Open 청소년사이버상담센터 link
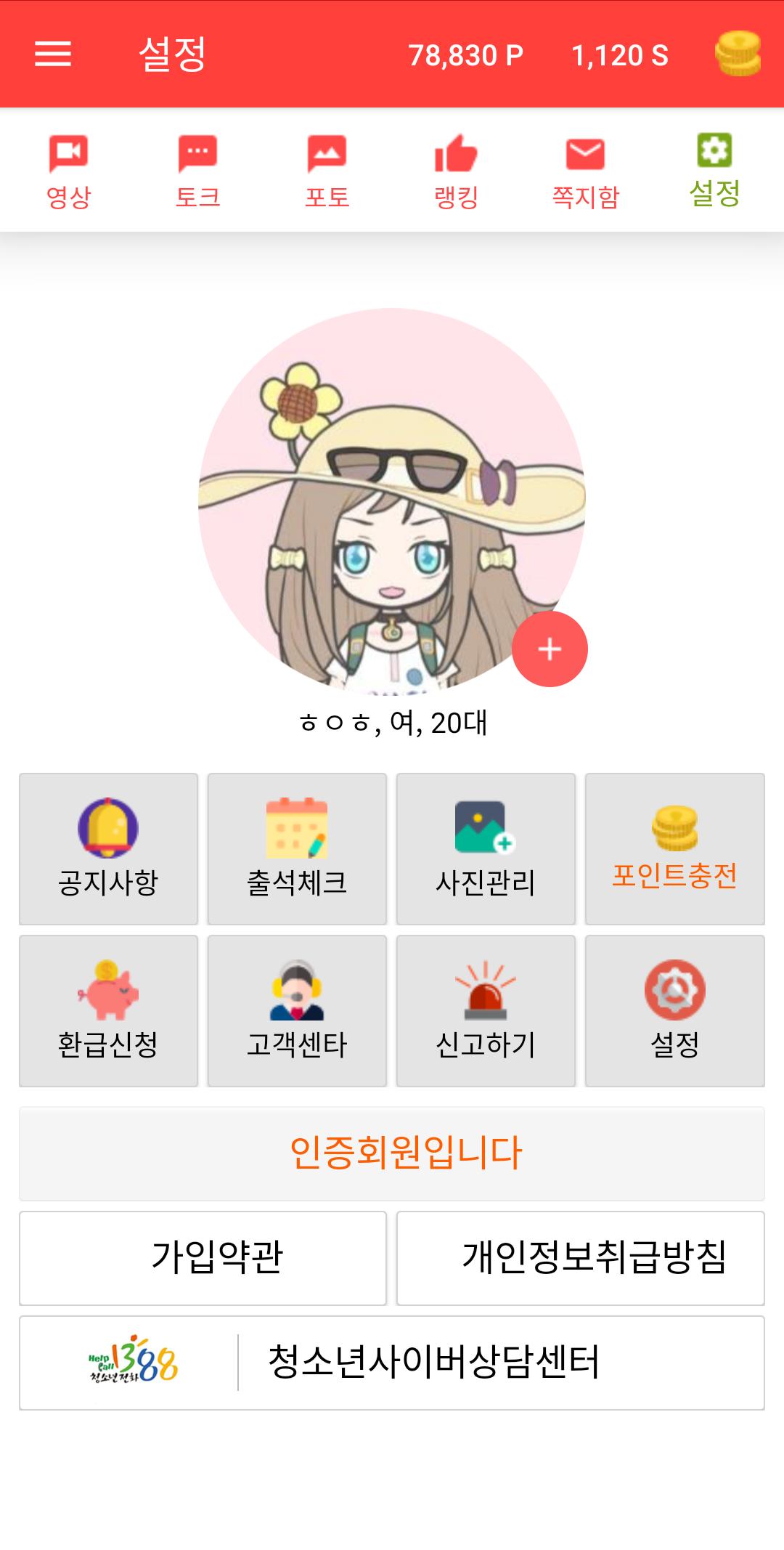 (392, 1362)
